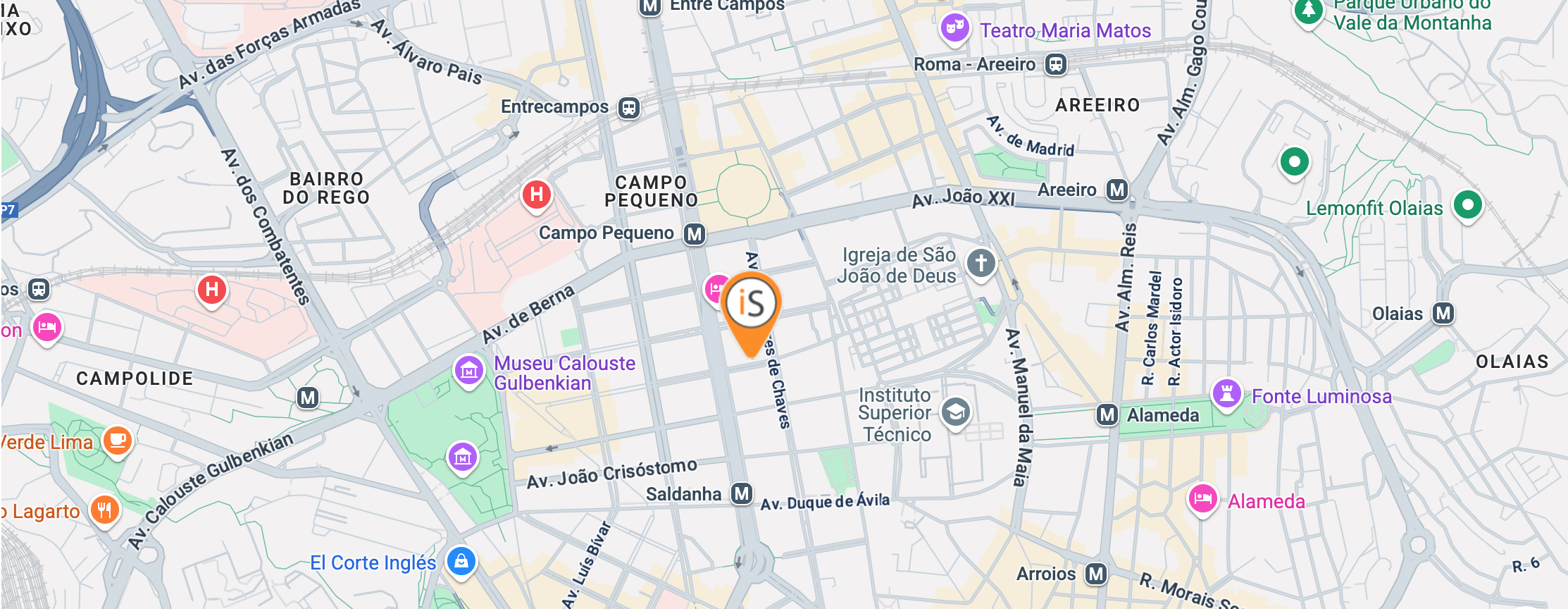Select Instituto Superior Técnico marker

(x=956, y=413)
